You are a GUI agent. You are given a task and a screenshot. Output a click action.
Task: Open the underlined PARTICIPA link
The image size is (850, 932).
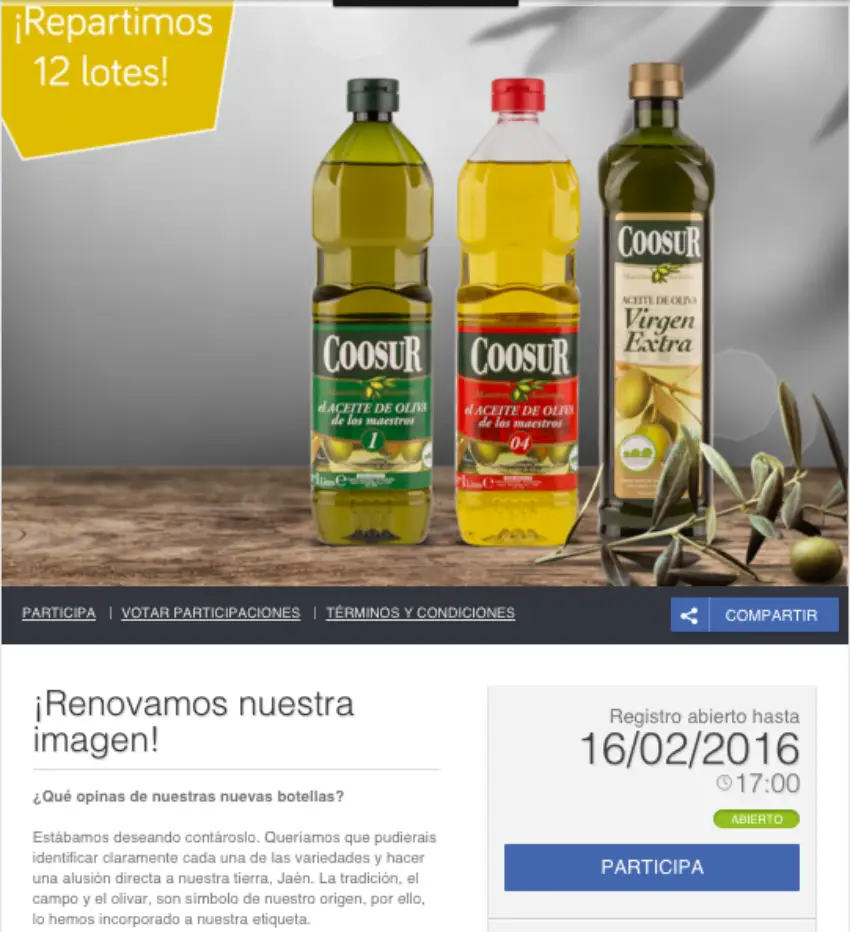[59, 613]
